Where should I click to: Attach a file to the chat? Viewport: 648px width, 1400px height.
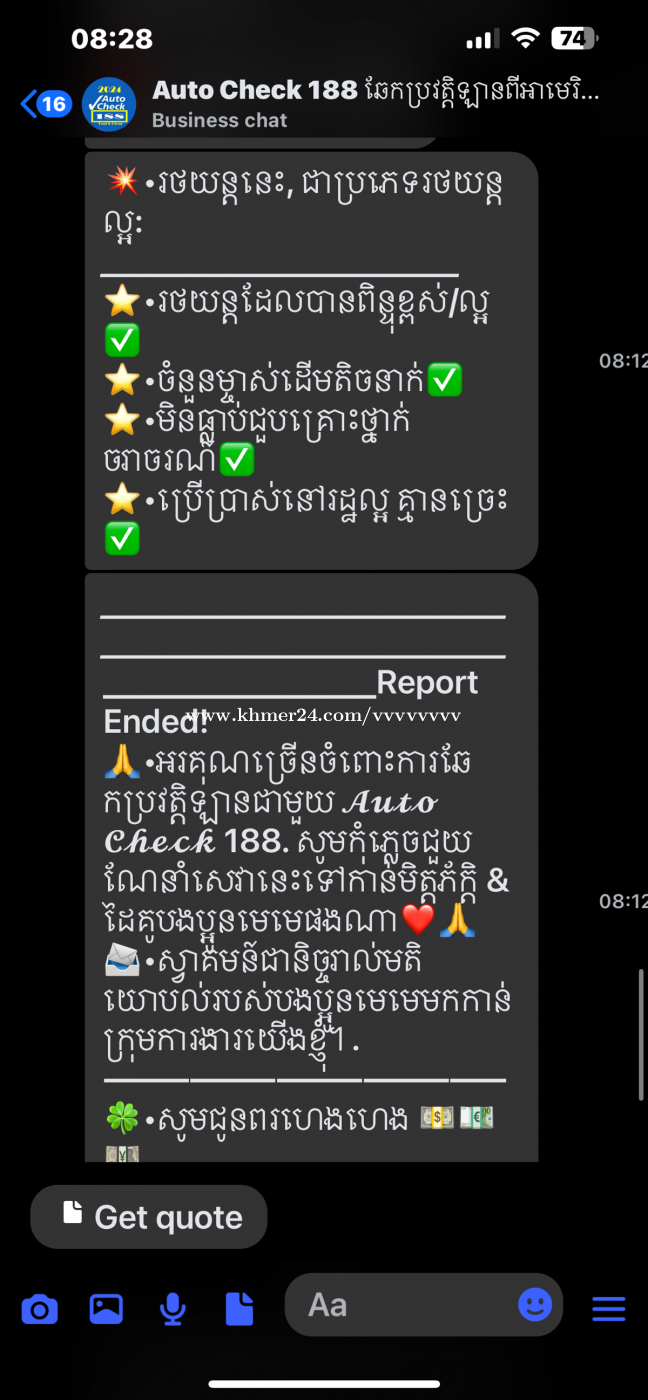click(x=239, y=1308)
